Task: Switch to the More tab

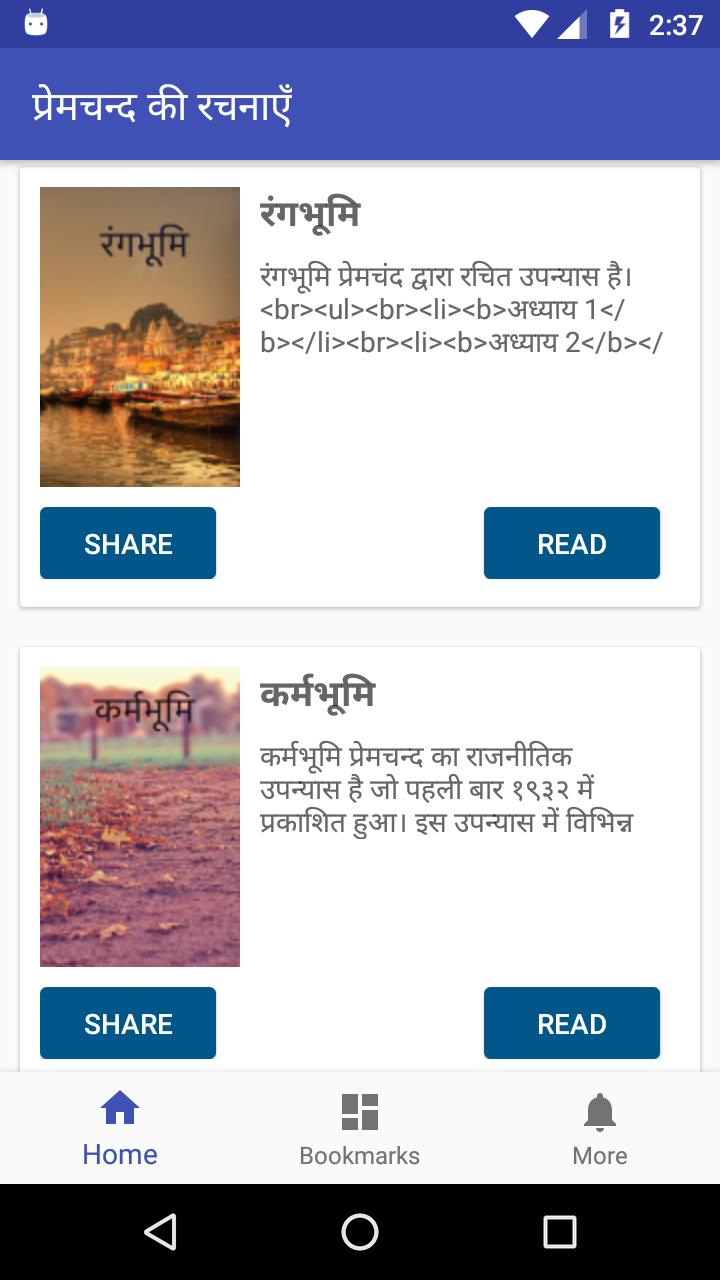Action: click(600, 1155)
